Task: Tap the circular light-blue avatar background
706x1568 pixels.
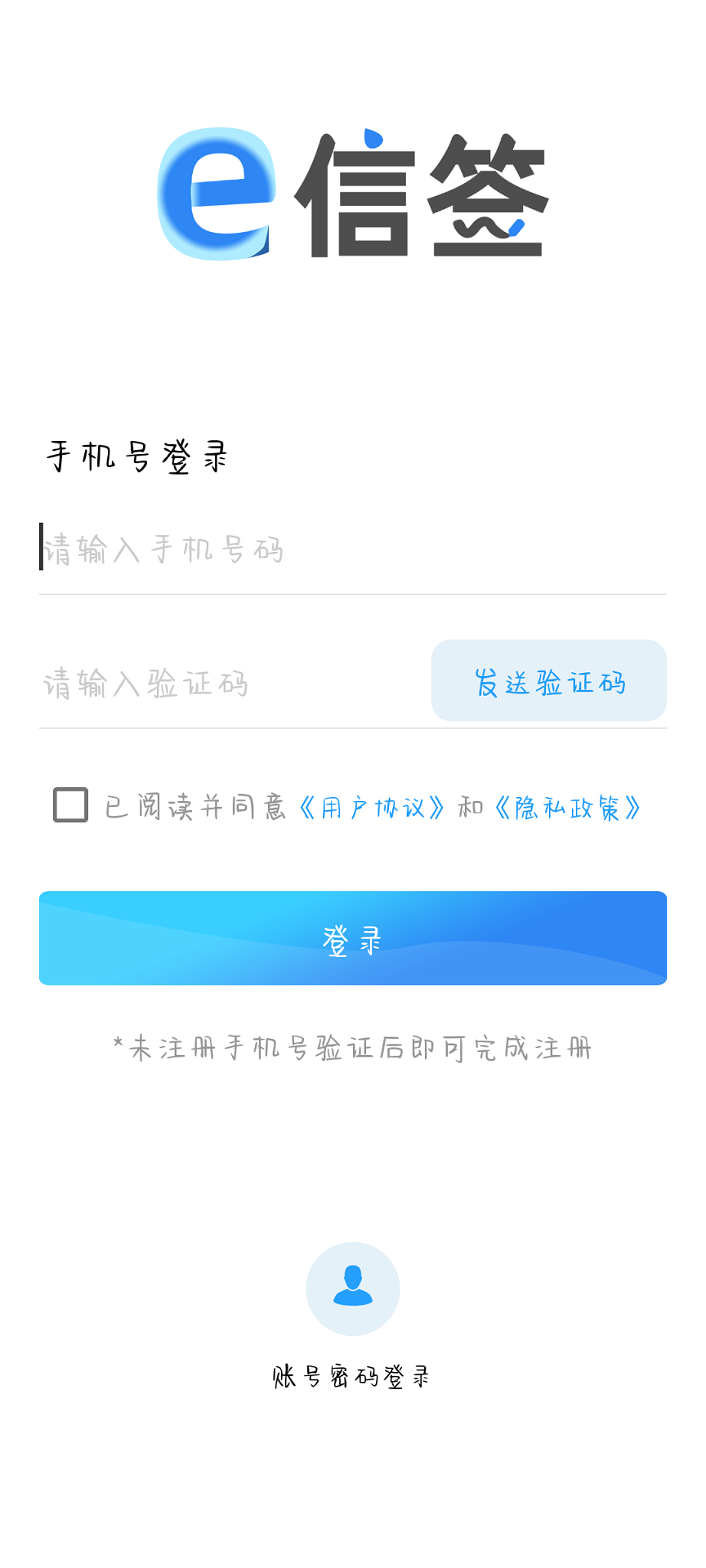Action: [351, 1289]
